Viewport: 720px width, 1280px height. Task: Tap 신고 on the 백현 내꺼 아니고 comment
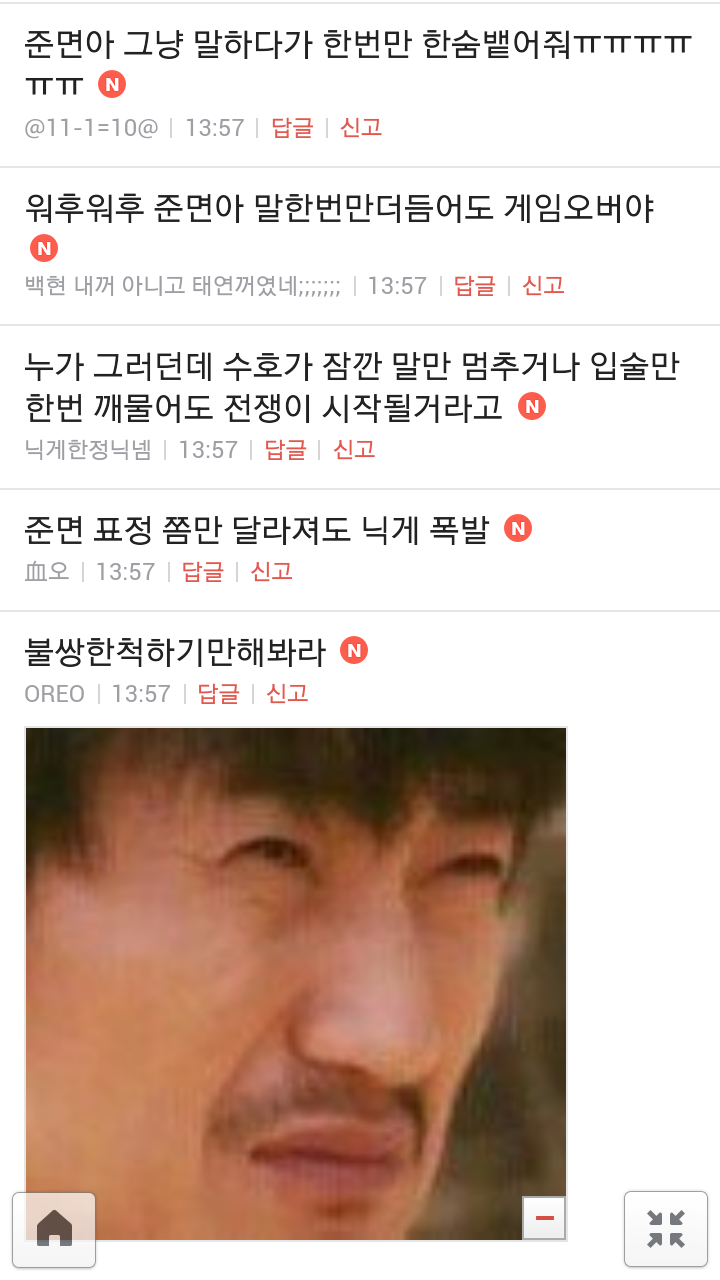543,286
